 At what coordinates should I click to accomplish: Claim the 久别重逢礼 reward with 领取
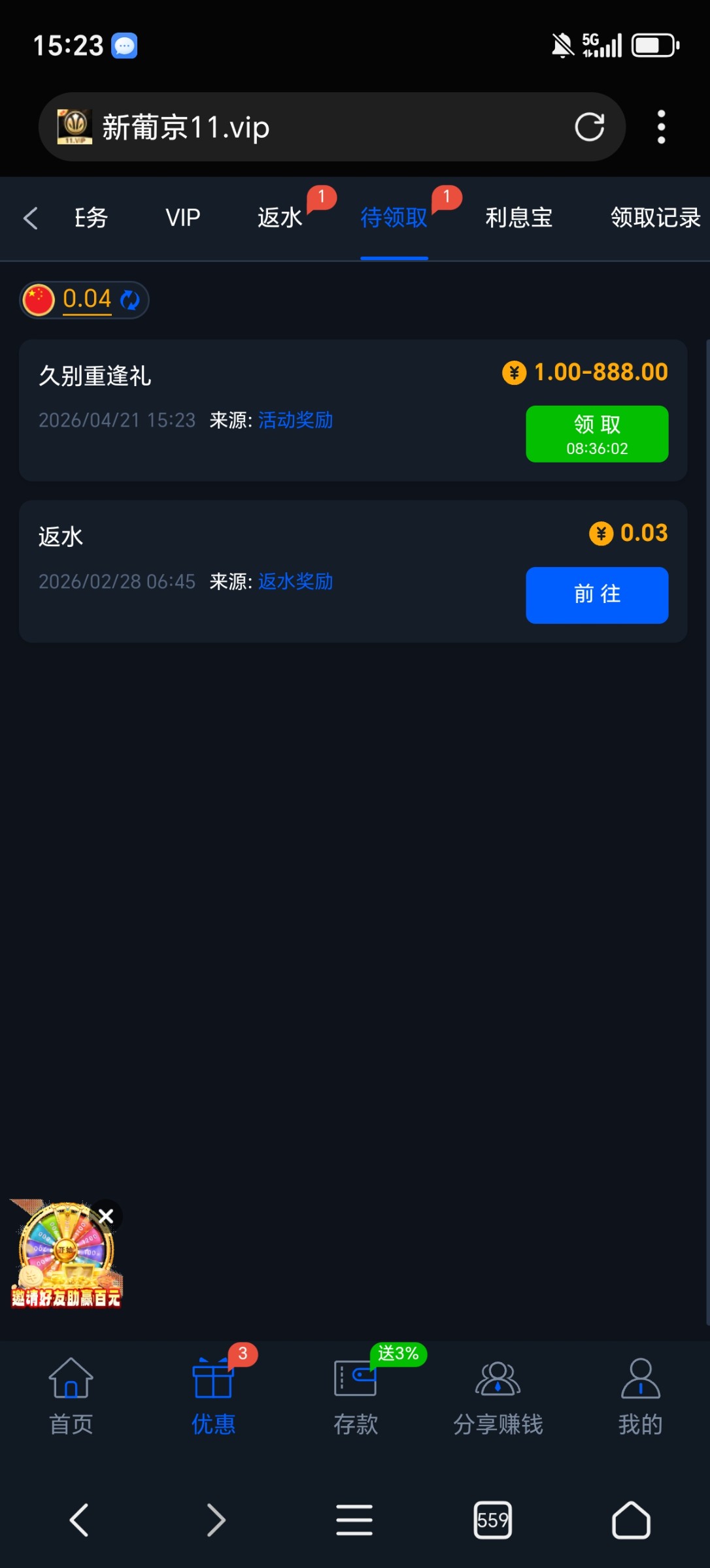point(596,434)
